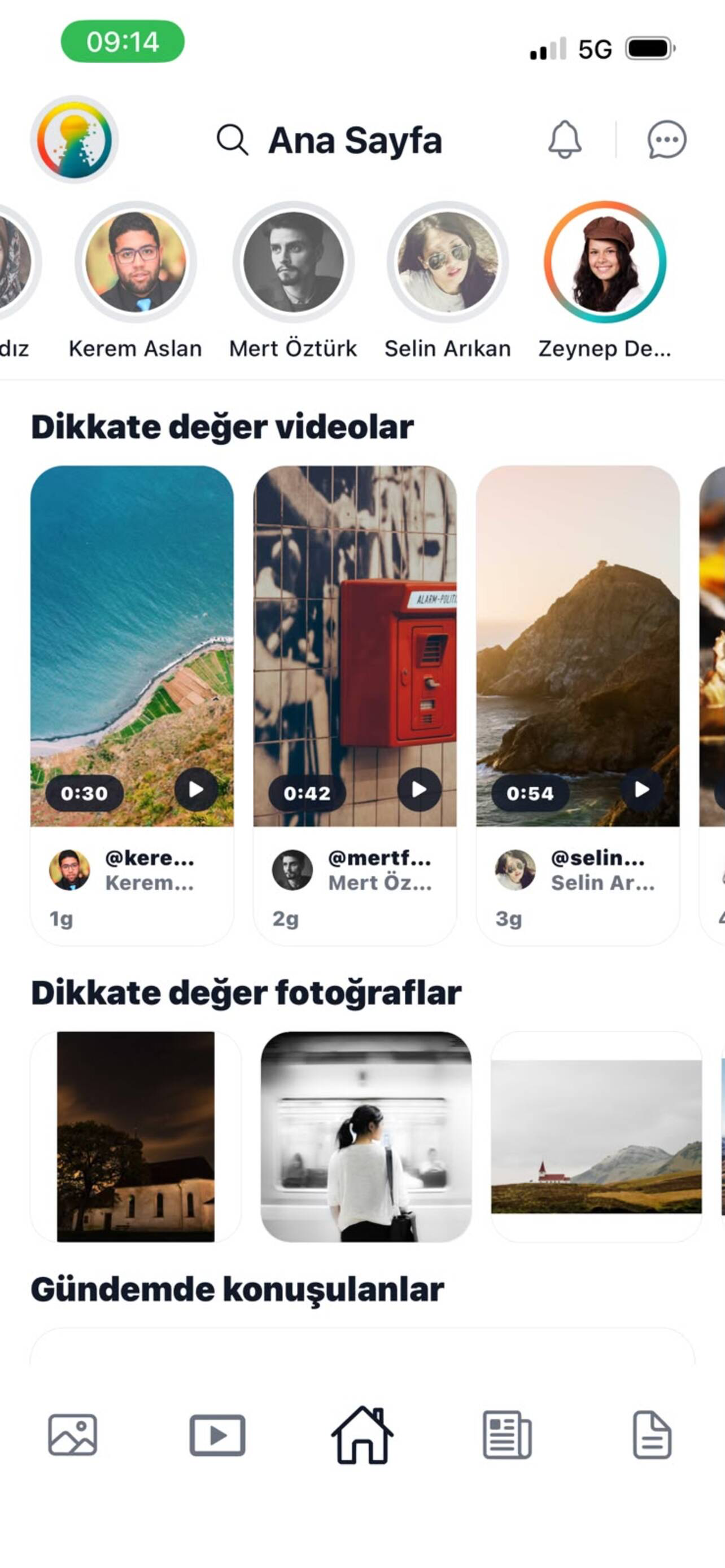Open the woman at train photo

366,1136
